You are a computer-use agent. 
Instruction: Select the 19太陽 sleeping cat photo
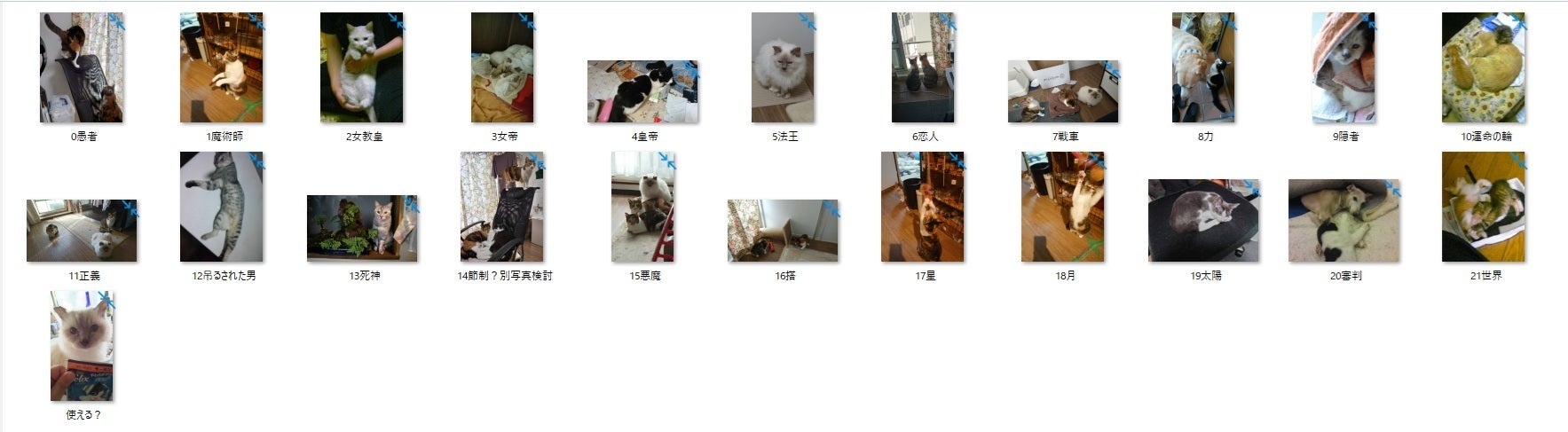1203,220
